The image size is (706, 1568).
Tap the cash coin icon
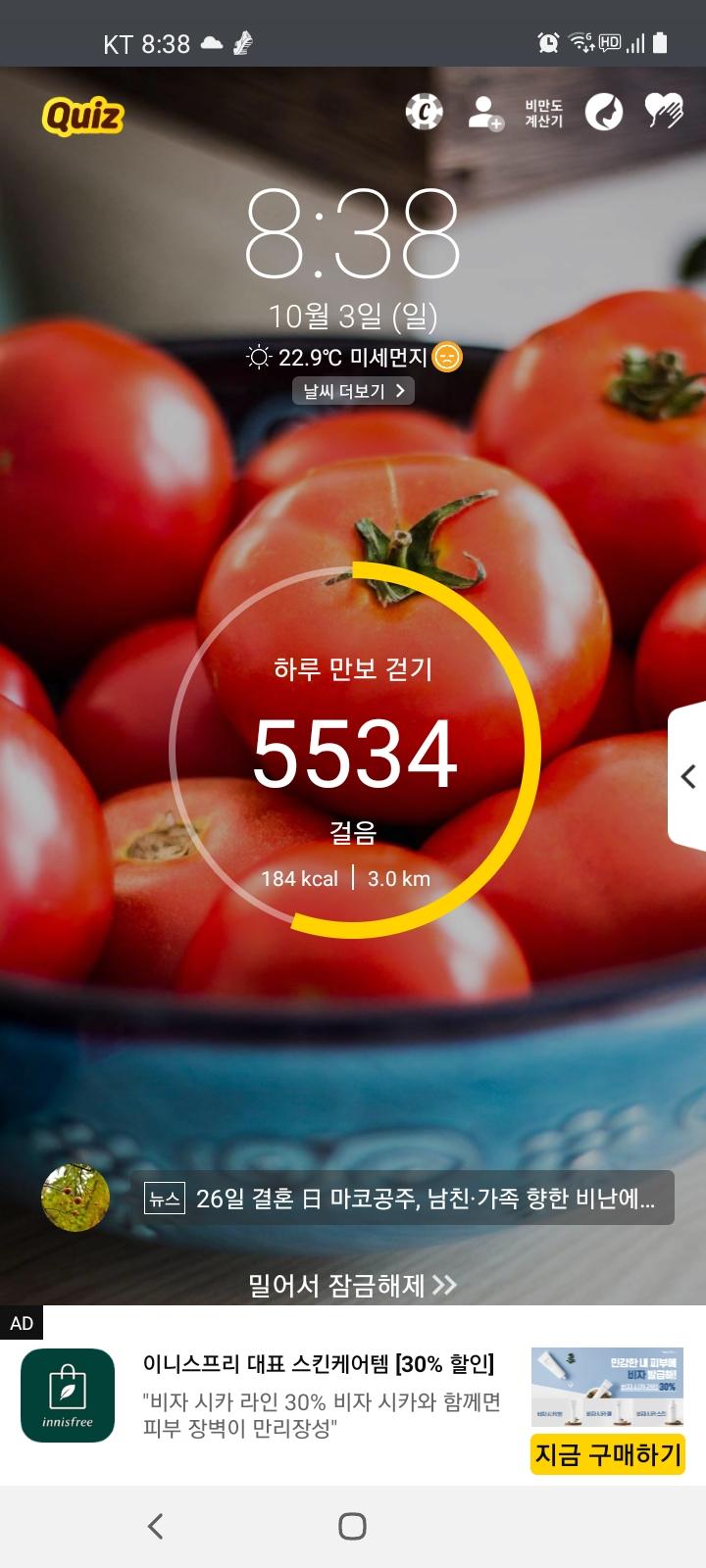point(424,113)
